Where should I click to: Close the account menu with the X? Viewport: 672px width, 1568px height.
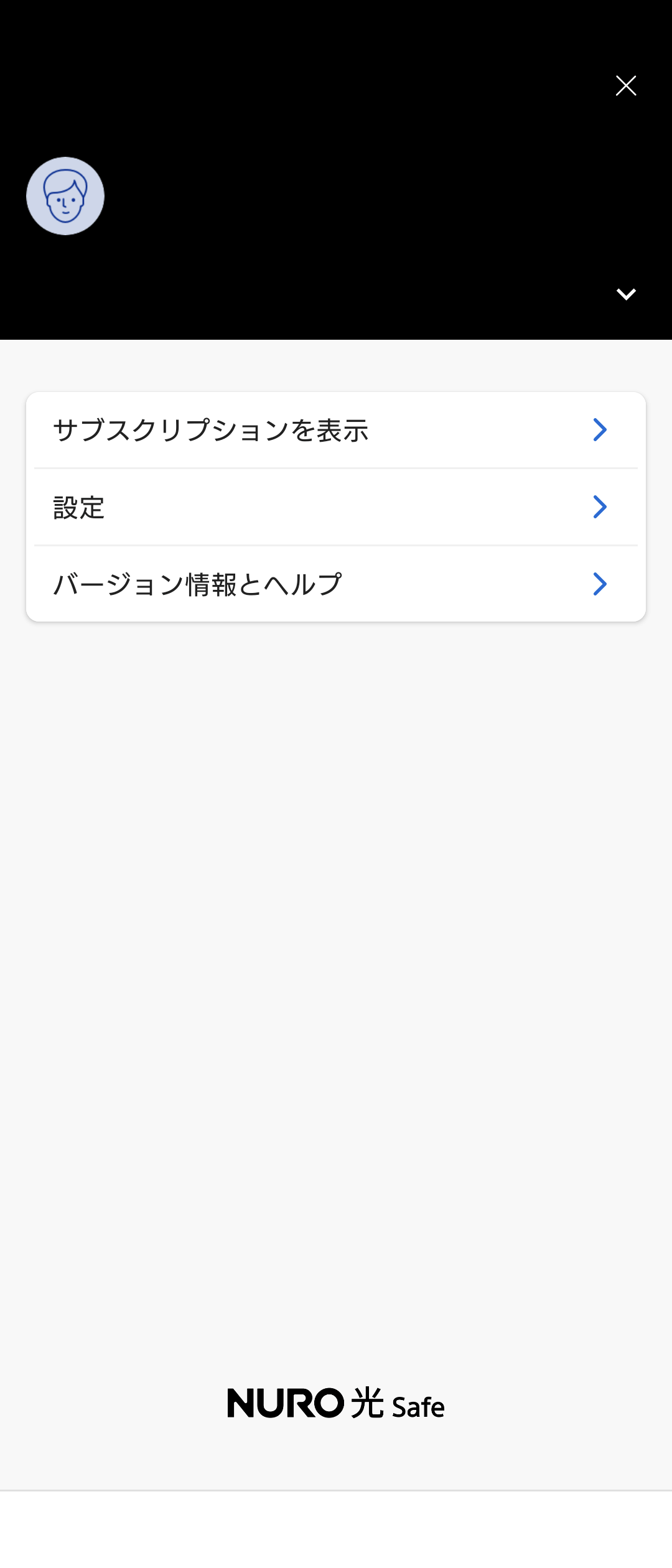pyautogui.click(x=626, y=85)
